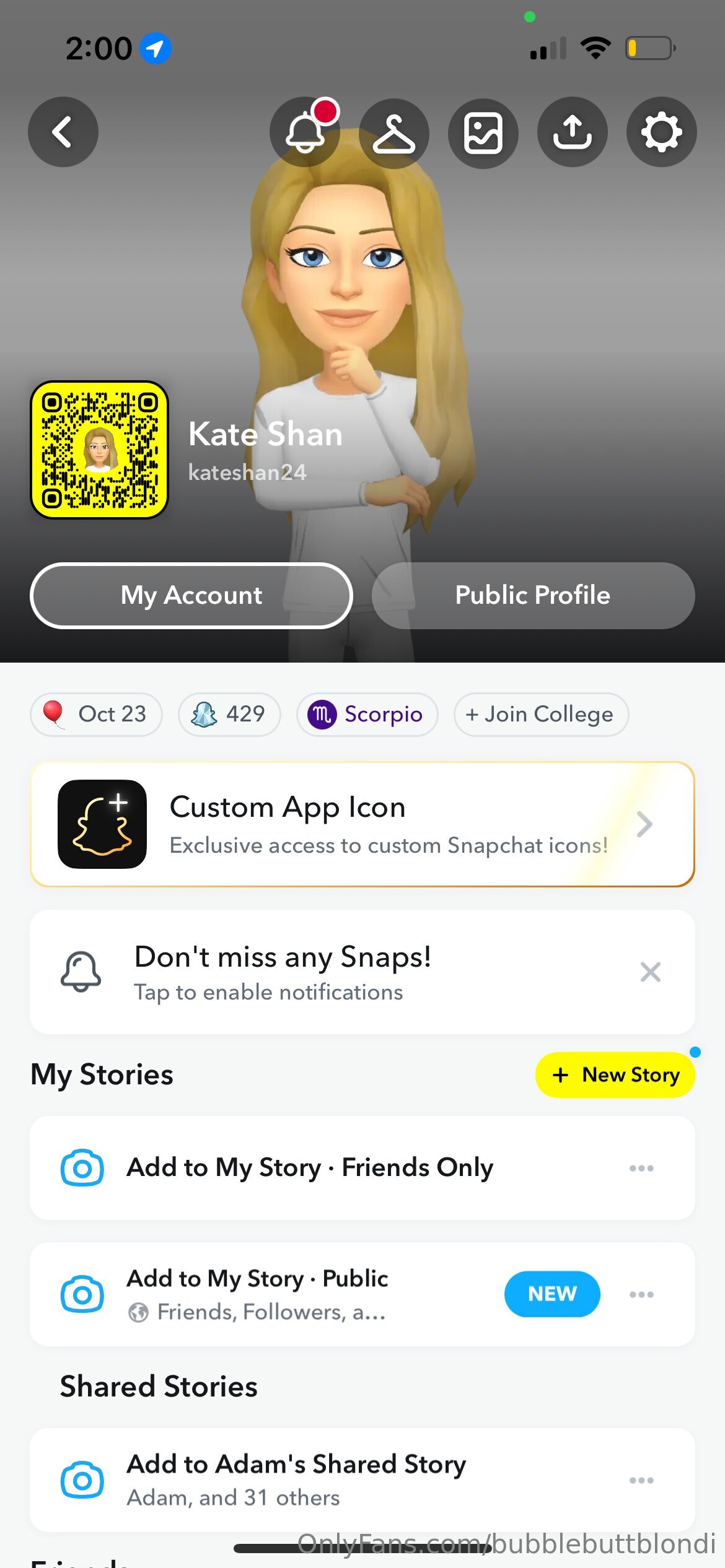This screenshot has width=725, height=1568.
Task: Open options for My Story Public
Action: (641, 1294)
